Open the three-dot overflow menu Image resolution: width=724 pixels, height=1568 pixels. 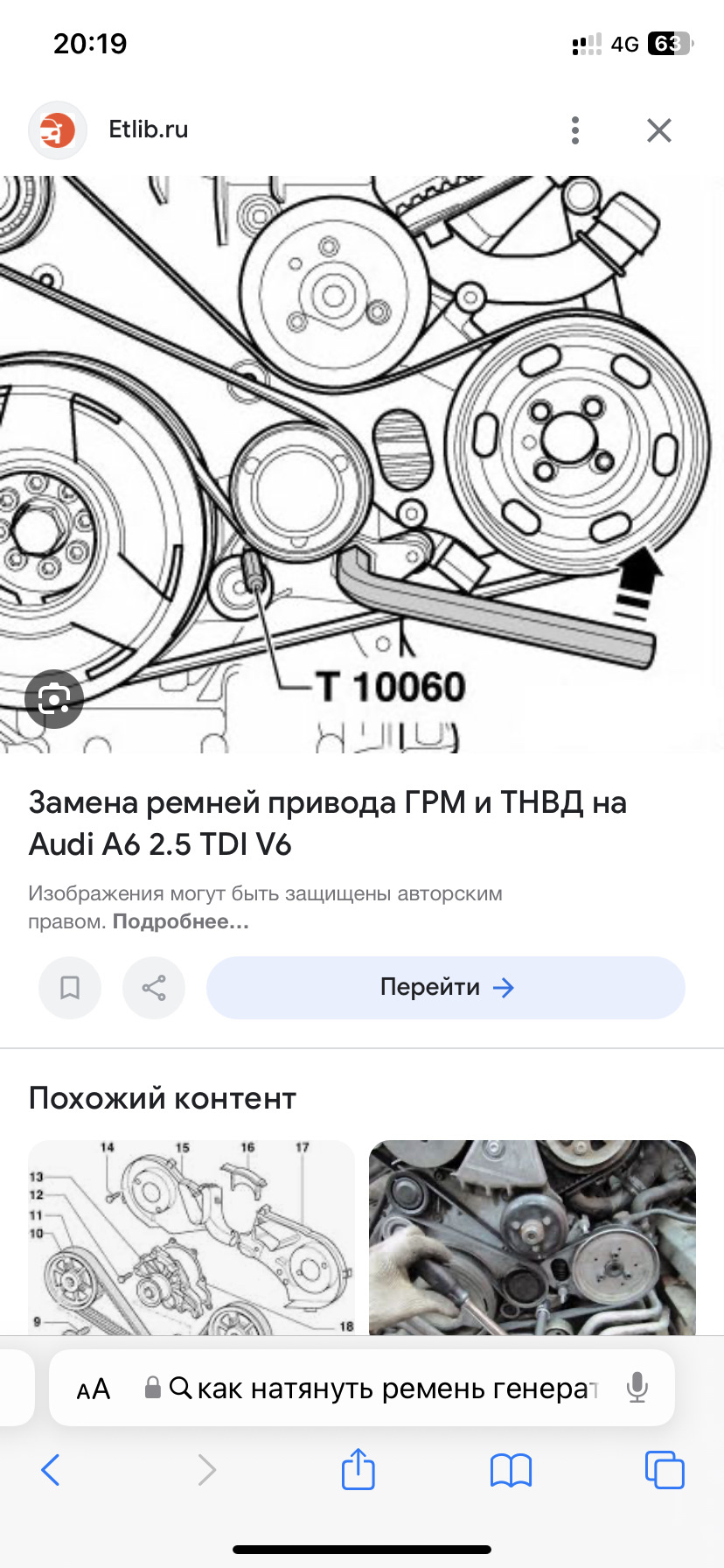coord(574,130)
